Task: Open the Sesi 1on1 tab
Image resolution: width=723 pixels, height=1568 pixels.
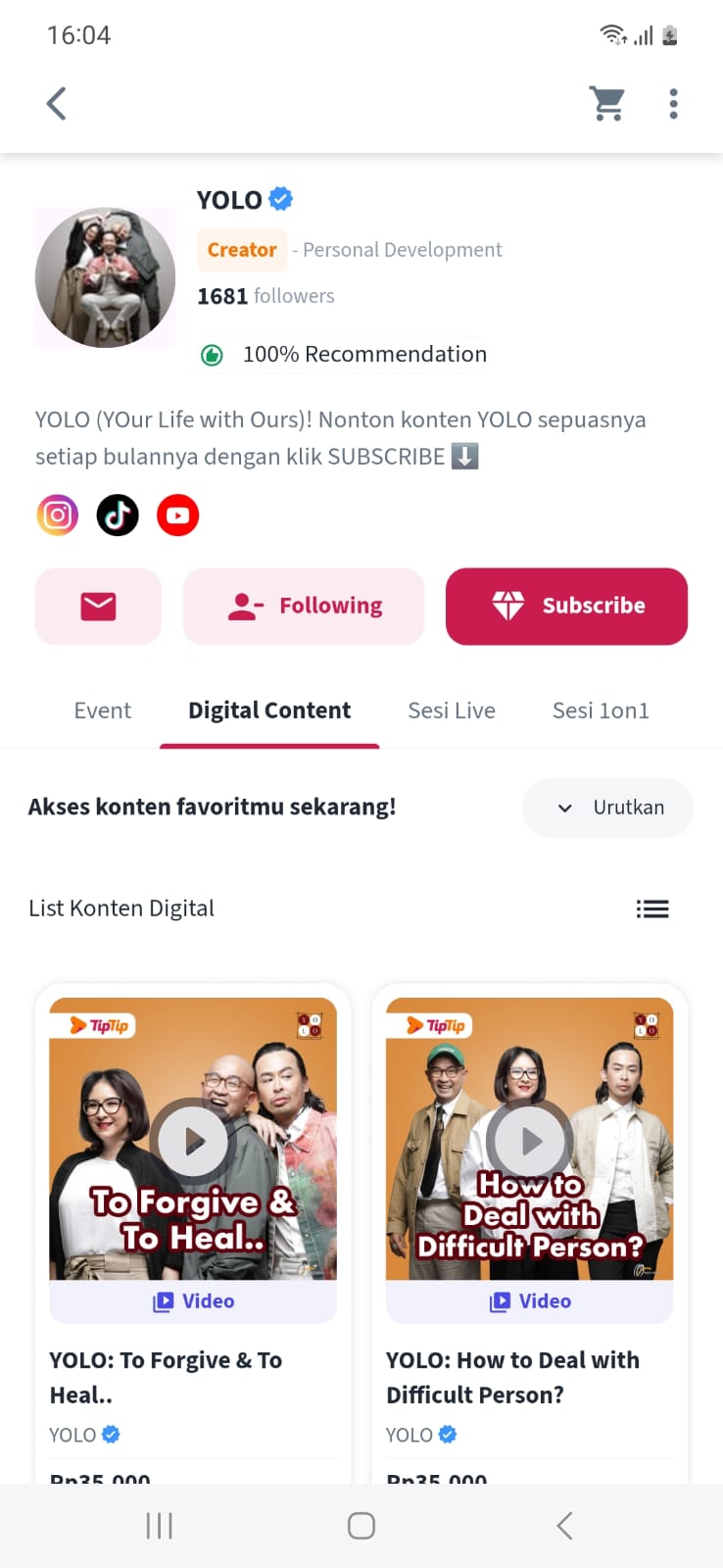Action: [601, 710]
